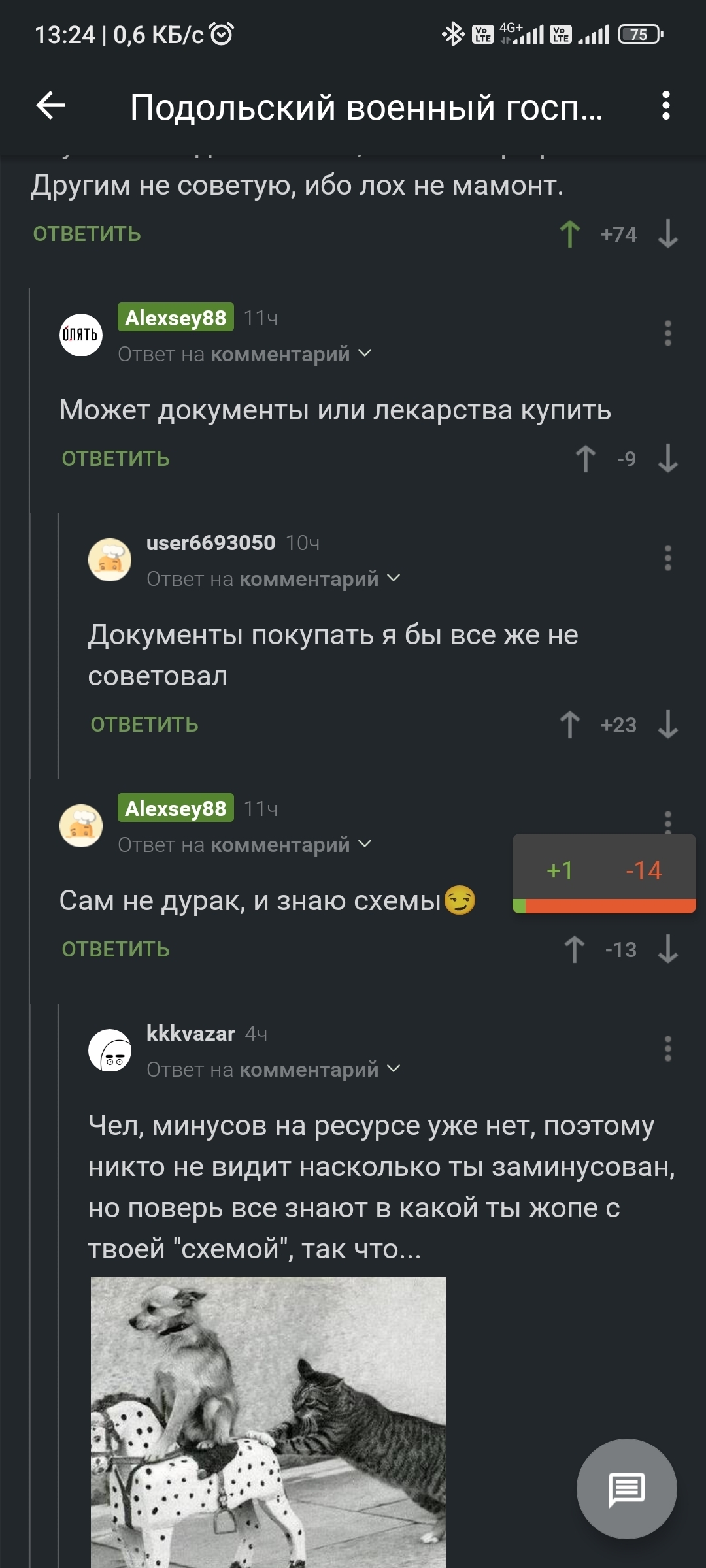Reply to "Сам не дурак, и знаю схемы"

[116, 949]
